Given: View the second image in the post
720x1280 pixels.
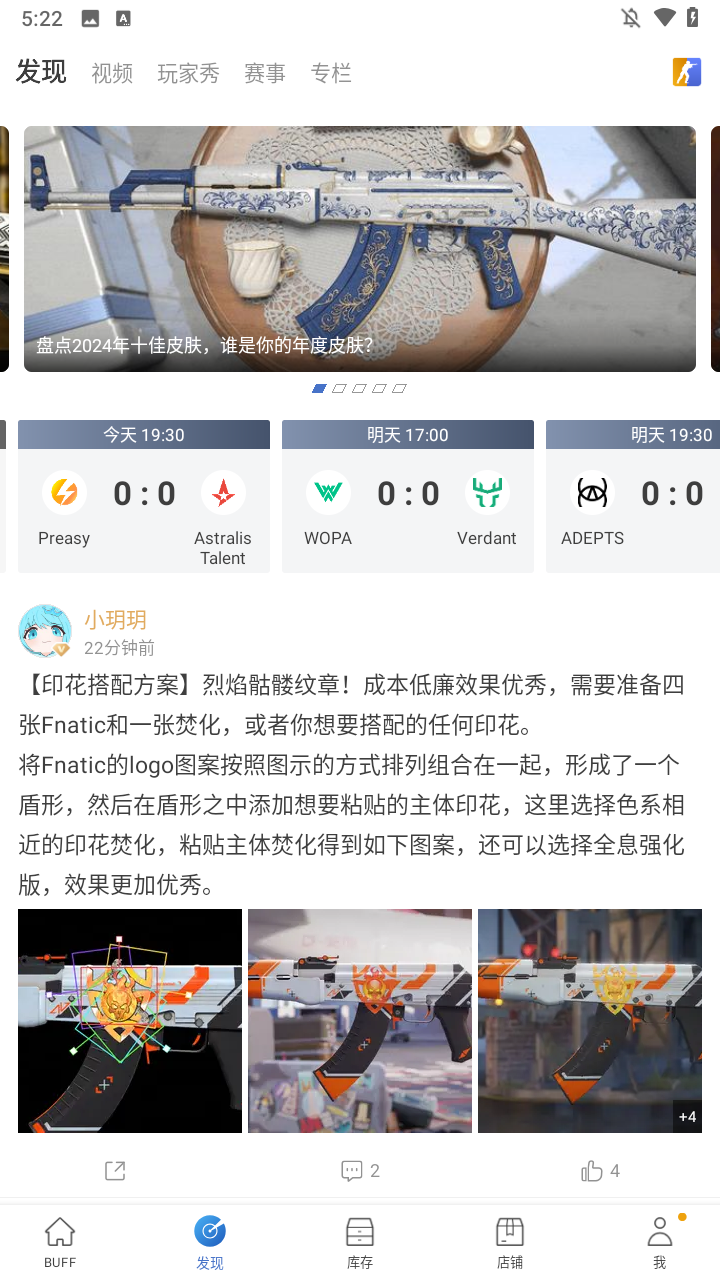Looking at the screenshot, I should [x=360, y=1020].
